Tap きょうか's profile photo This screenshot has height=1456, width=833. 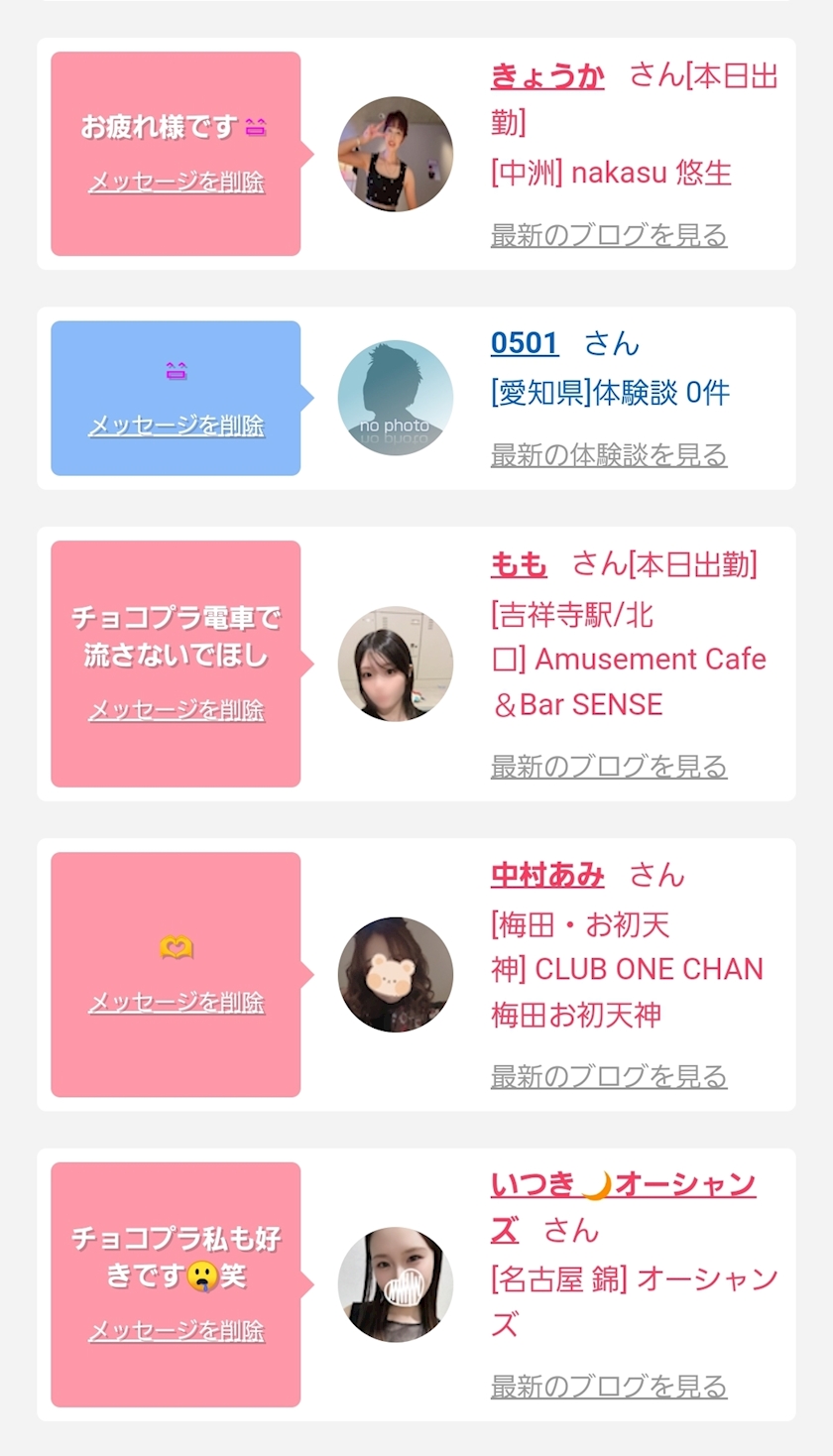click(x=396, y=154)
